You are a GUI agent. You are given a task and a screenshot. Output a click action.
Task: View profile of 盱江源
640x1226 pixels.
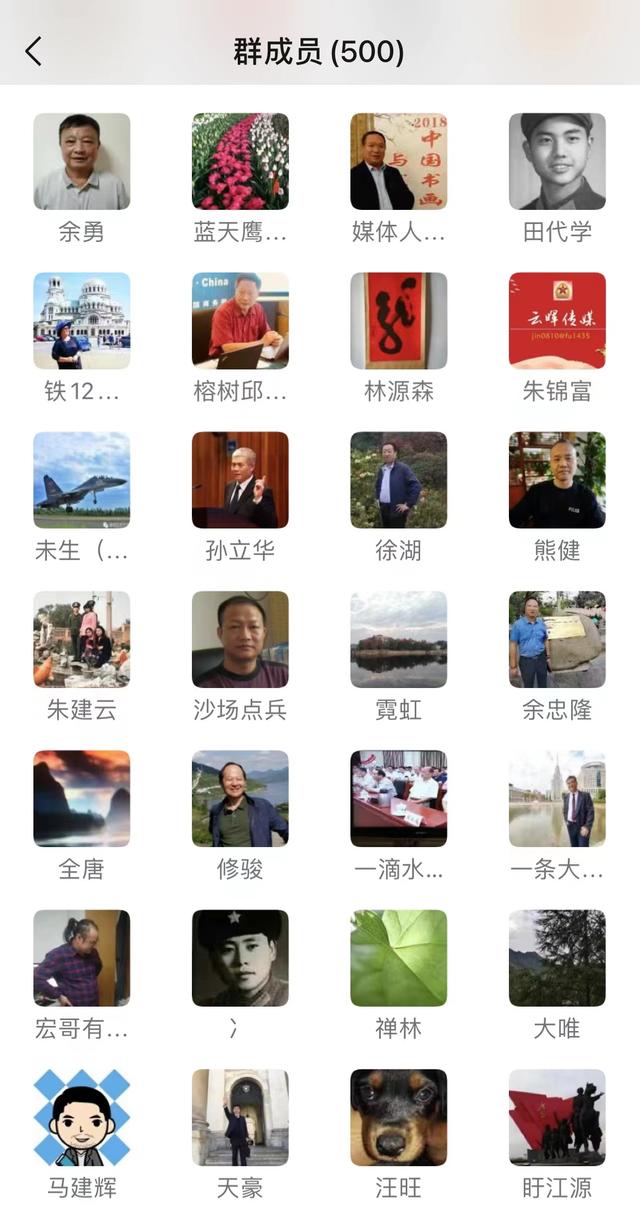point(557,1117)
